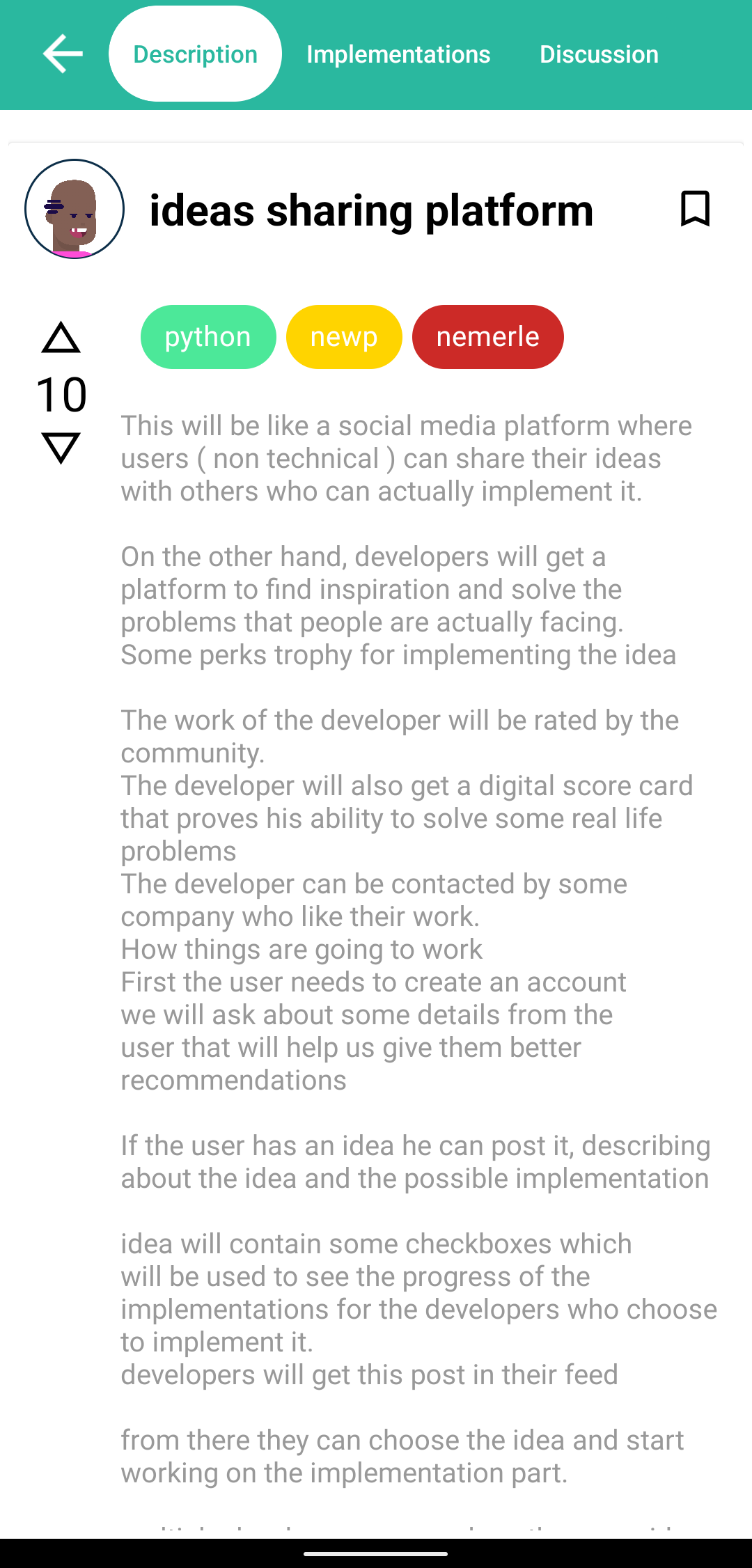
Task: Open the Discussion tab
Action: tap(599, 54)
